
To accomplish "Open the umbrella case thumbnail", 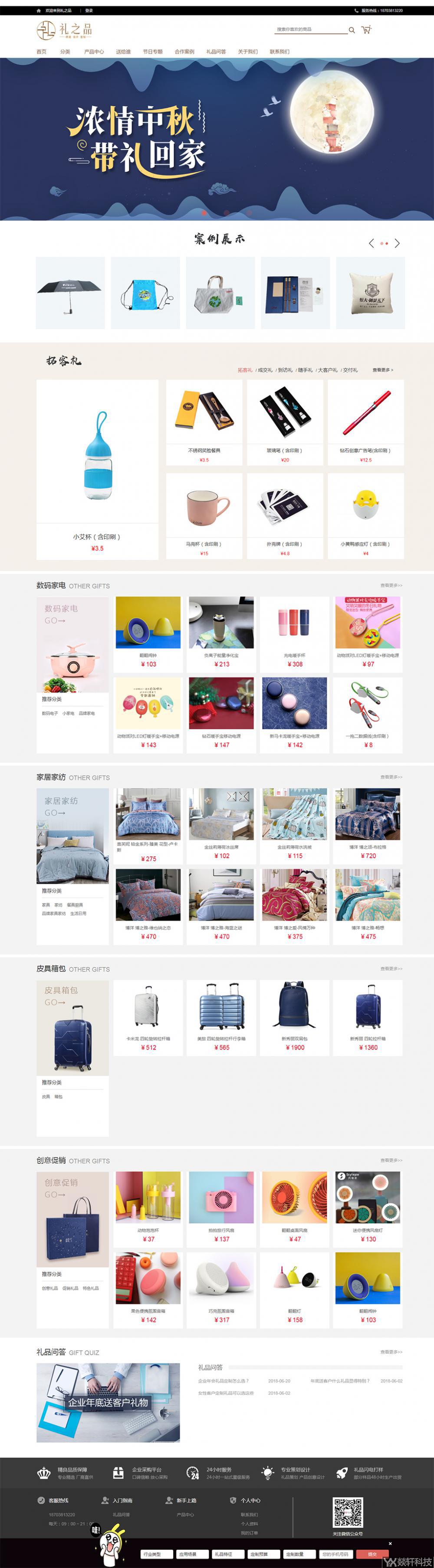I will pos(70,293).
